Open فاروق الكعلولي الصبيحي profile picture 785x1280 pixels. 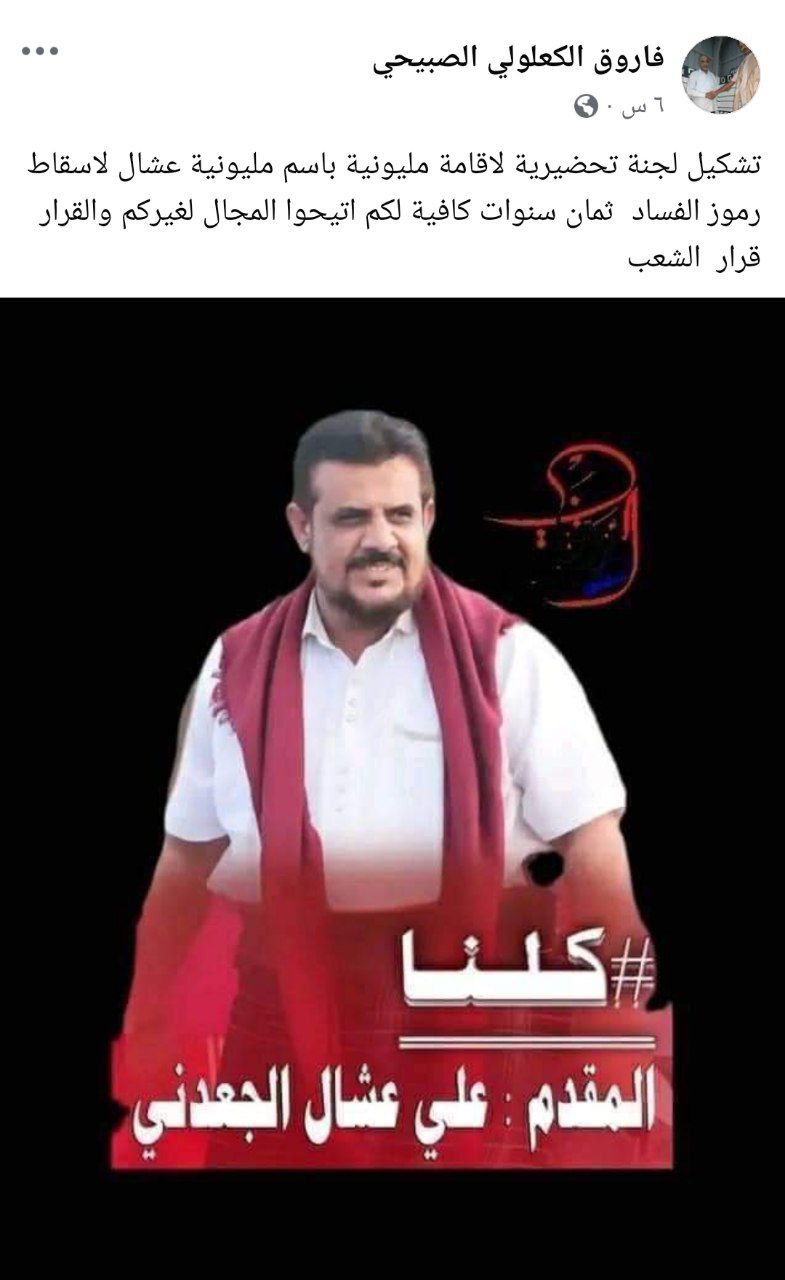pos(721,75)
